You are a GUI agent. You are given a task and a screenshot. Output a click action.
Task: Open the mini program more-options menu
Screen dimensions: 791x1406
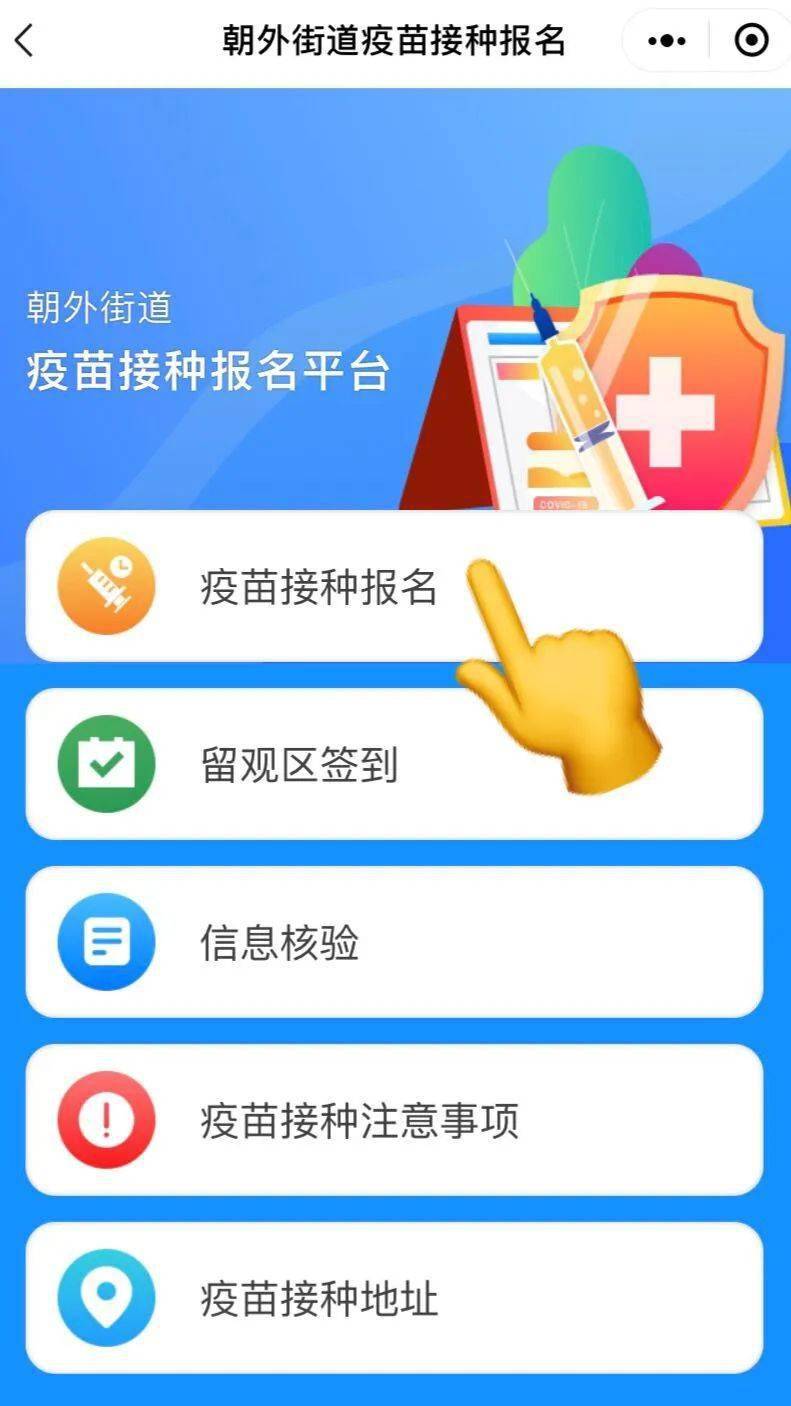pyautogui.click(x=666, y=41)
